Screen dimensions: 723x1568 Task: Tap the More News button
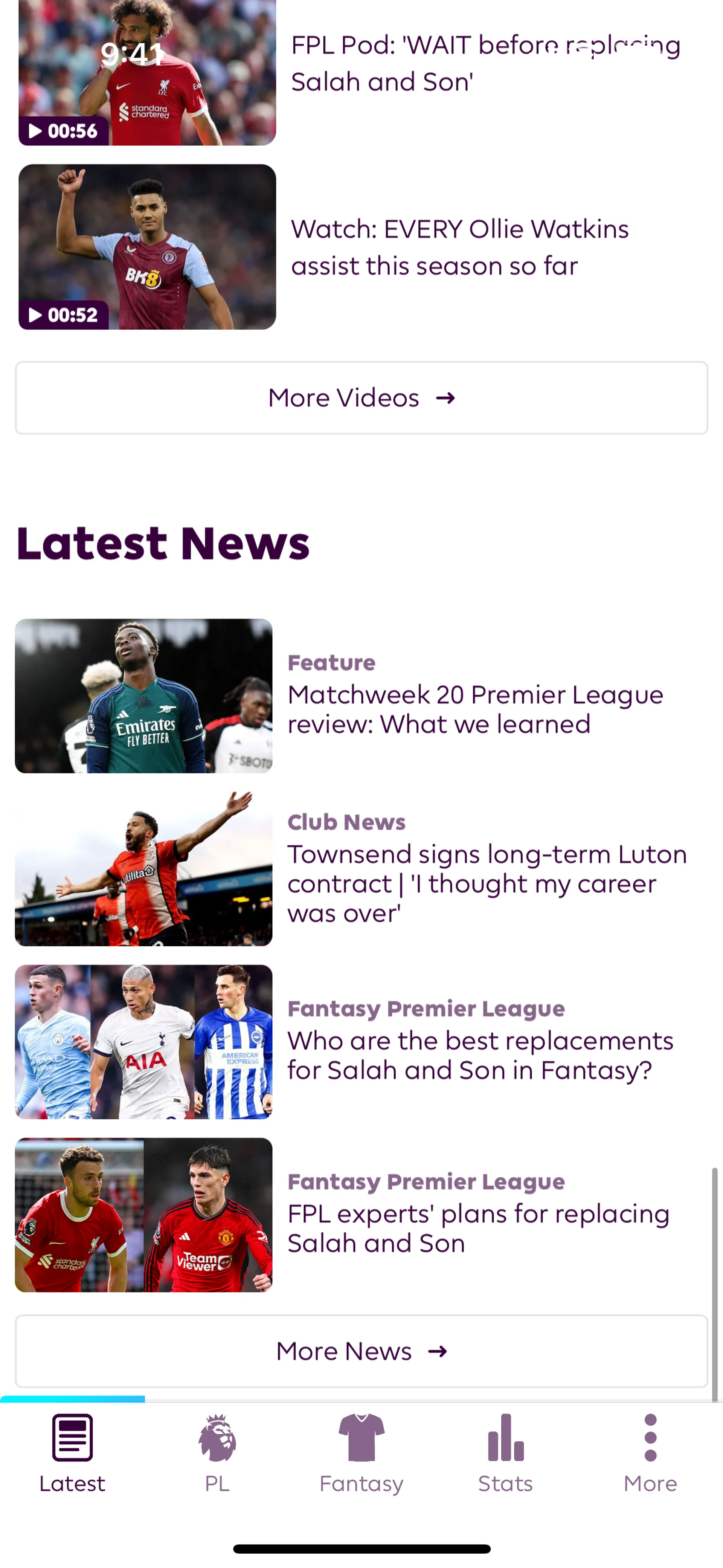pyautogui.click(x=361, y=1351)
